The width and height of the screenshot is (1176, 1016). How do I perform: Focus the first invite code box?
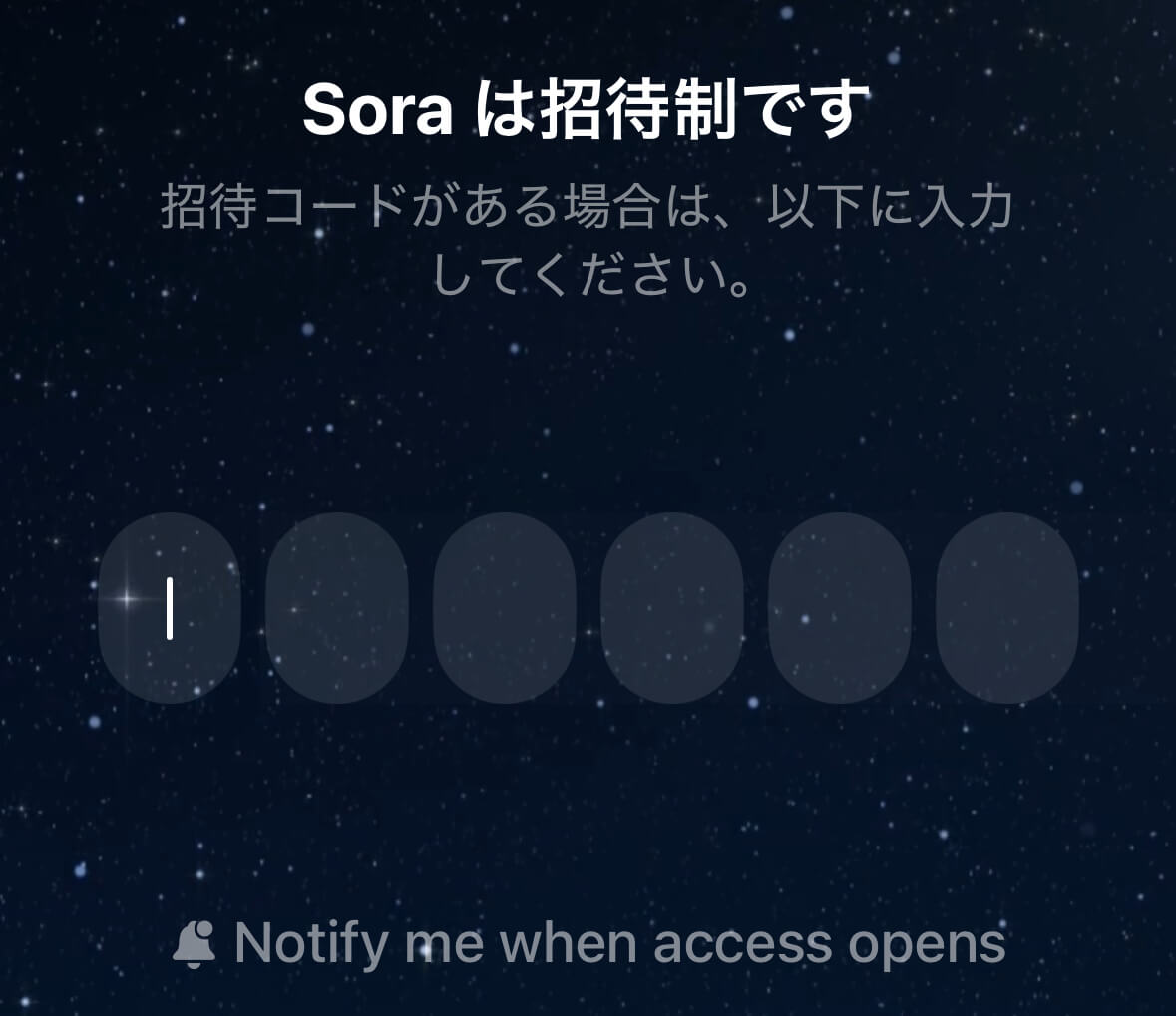click(x=170, y=607)
